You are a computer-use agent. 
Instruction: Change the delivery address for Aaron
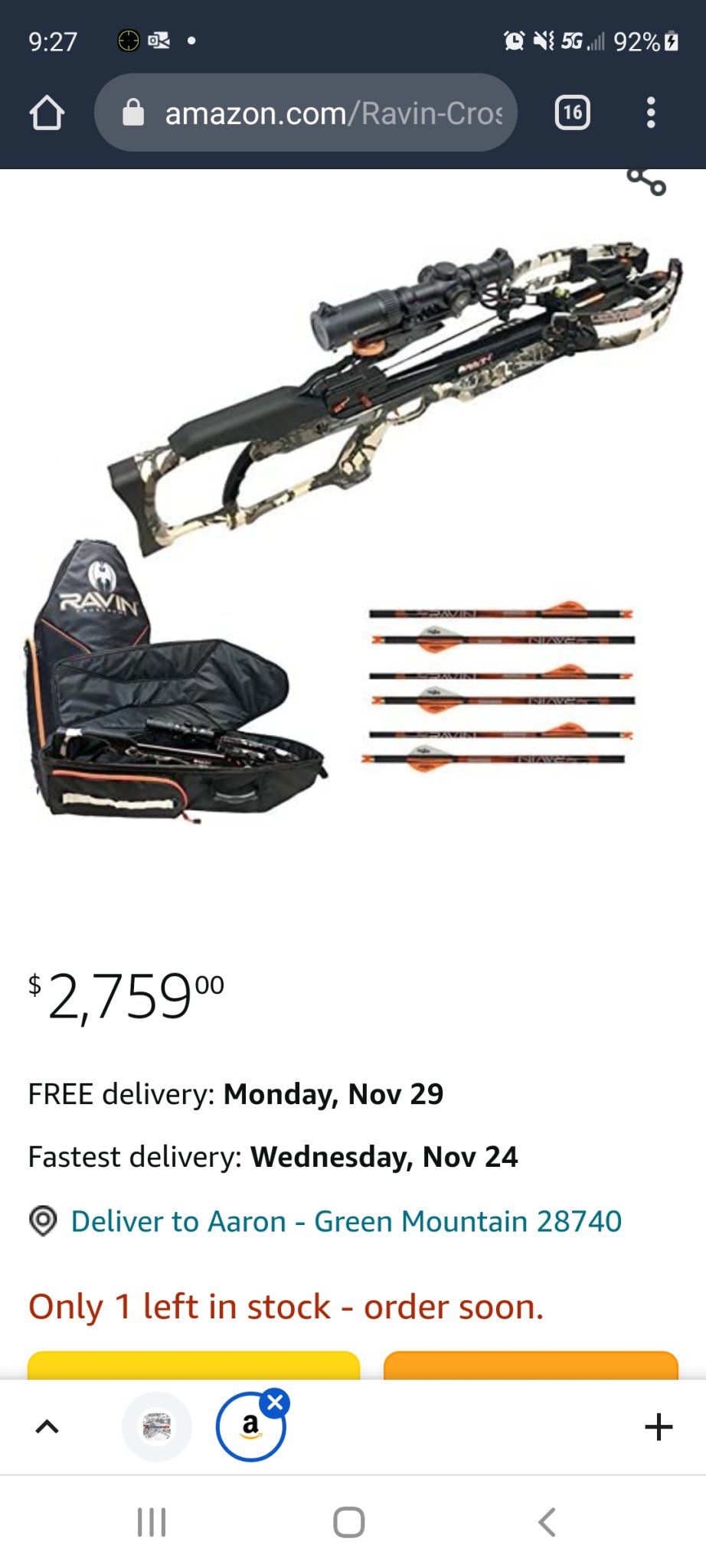(x=345, y=1221)
